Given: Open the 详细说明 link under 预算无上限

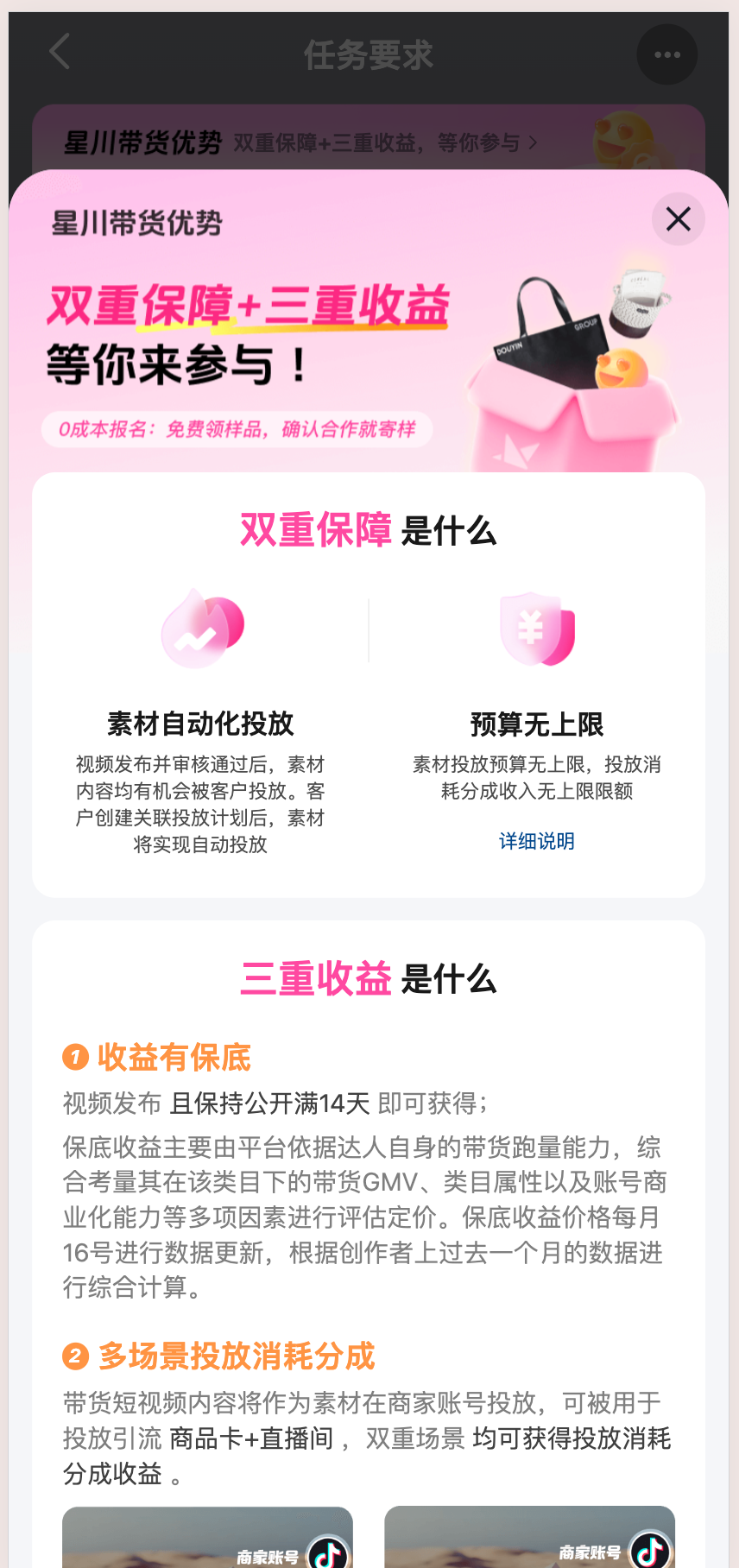Looking at the screenshot, I should [x=537, y=841].
